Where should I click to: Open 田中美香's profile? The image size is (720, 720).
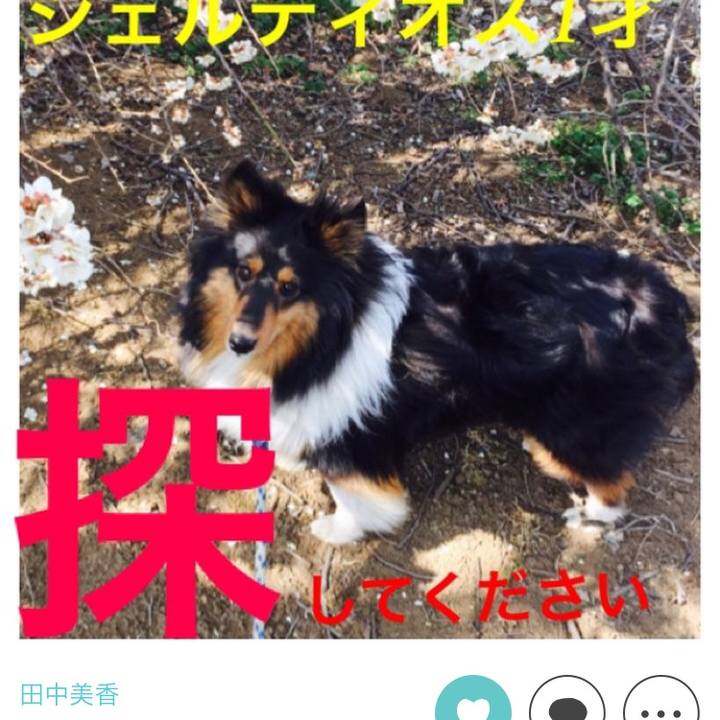tap(69, 695)
